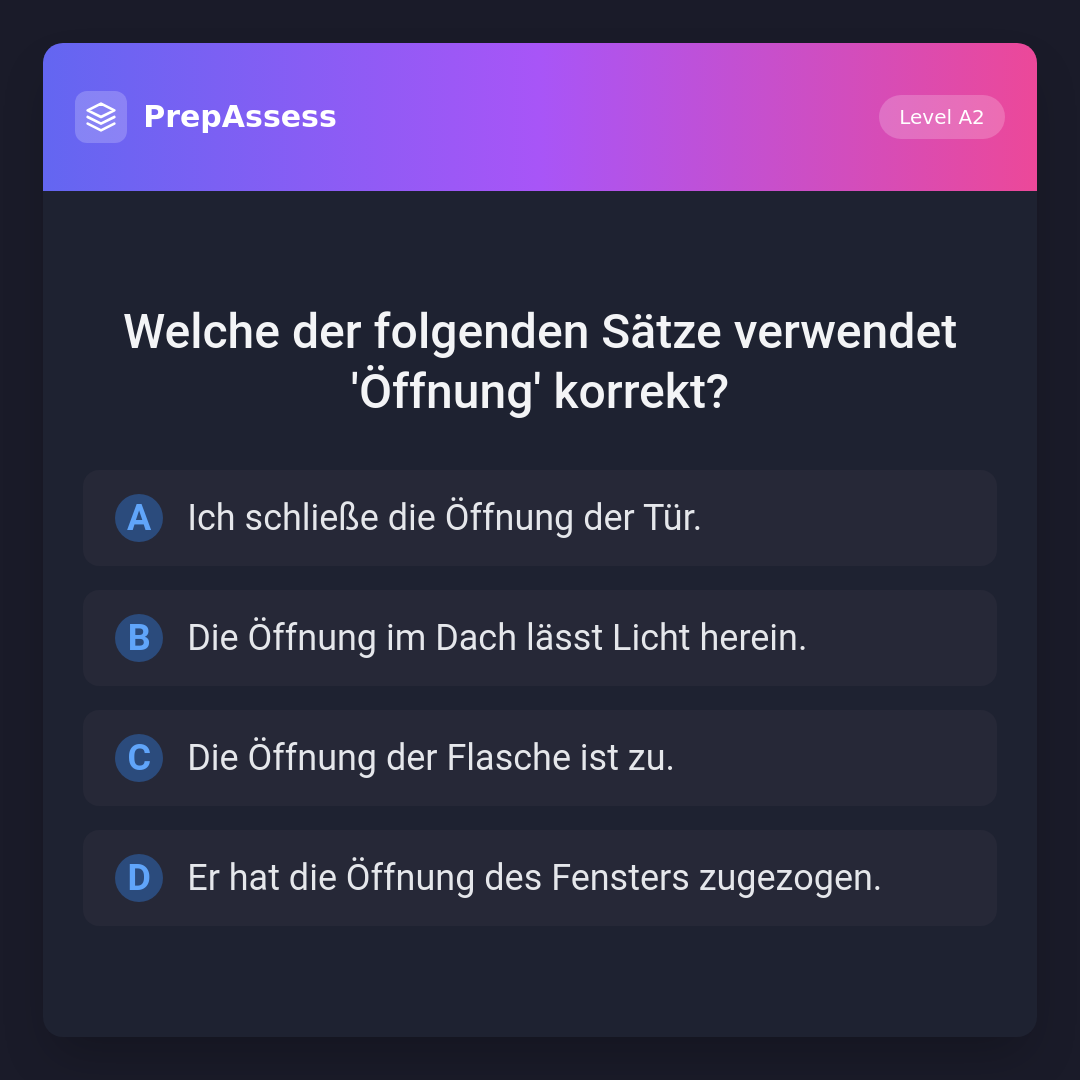This screenshot has width=1080, height=1080.
Task: Pick answer C about the Flasche
Action: coord(540,758)
